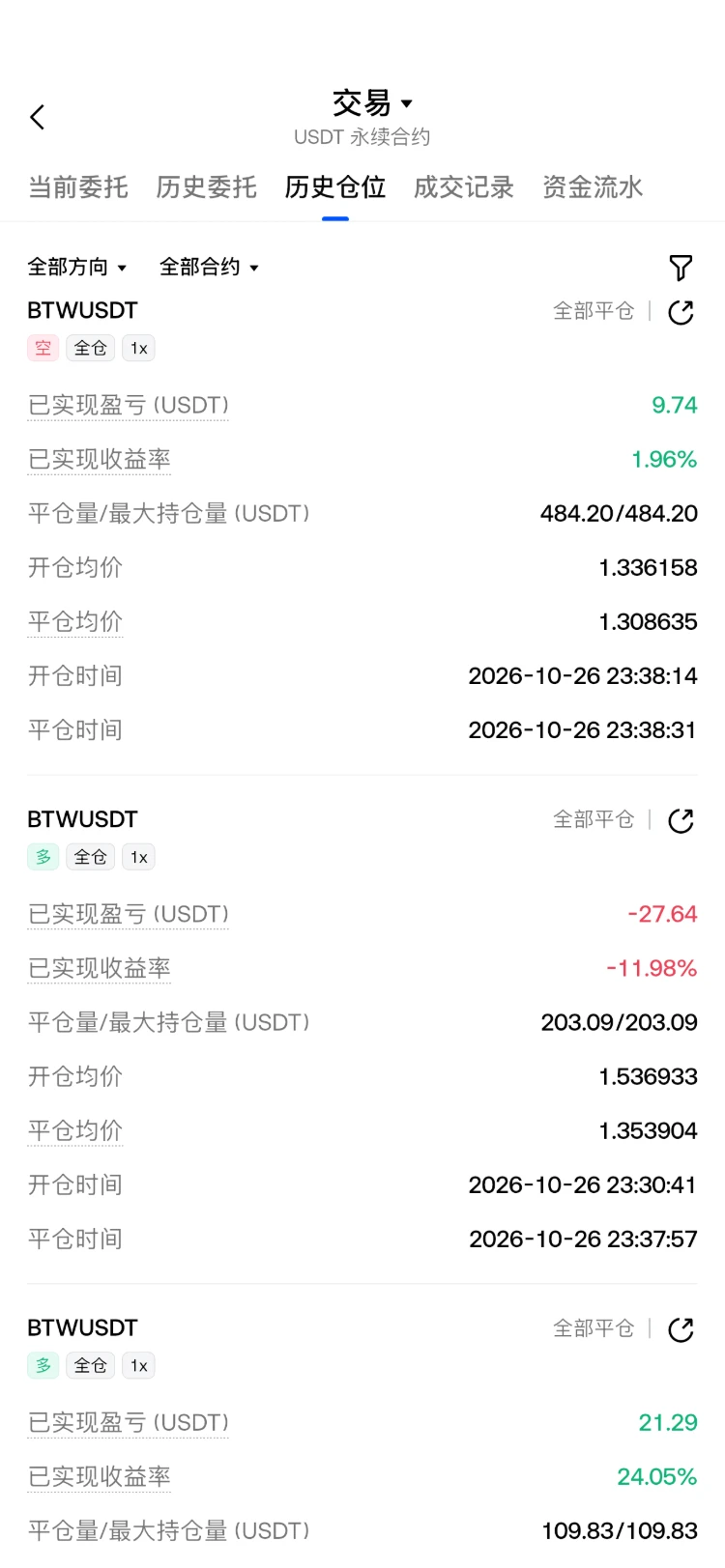The height and width of the screenshot is (1568, 725).
Task: Share the BTWUSDT position with -27.64 loss
Action: (x=681, y=821)
